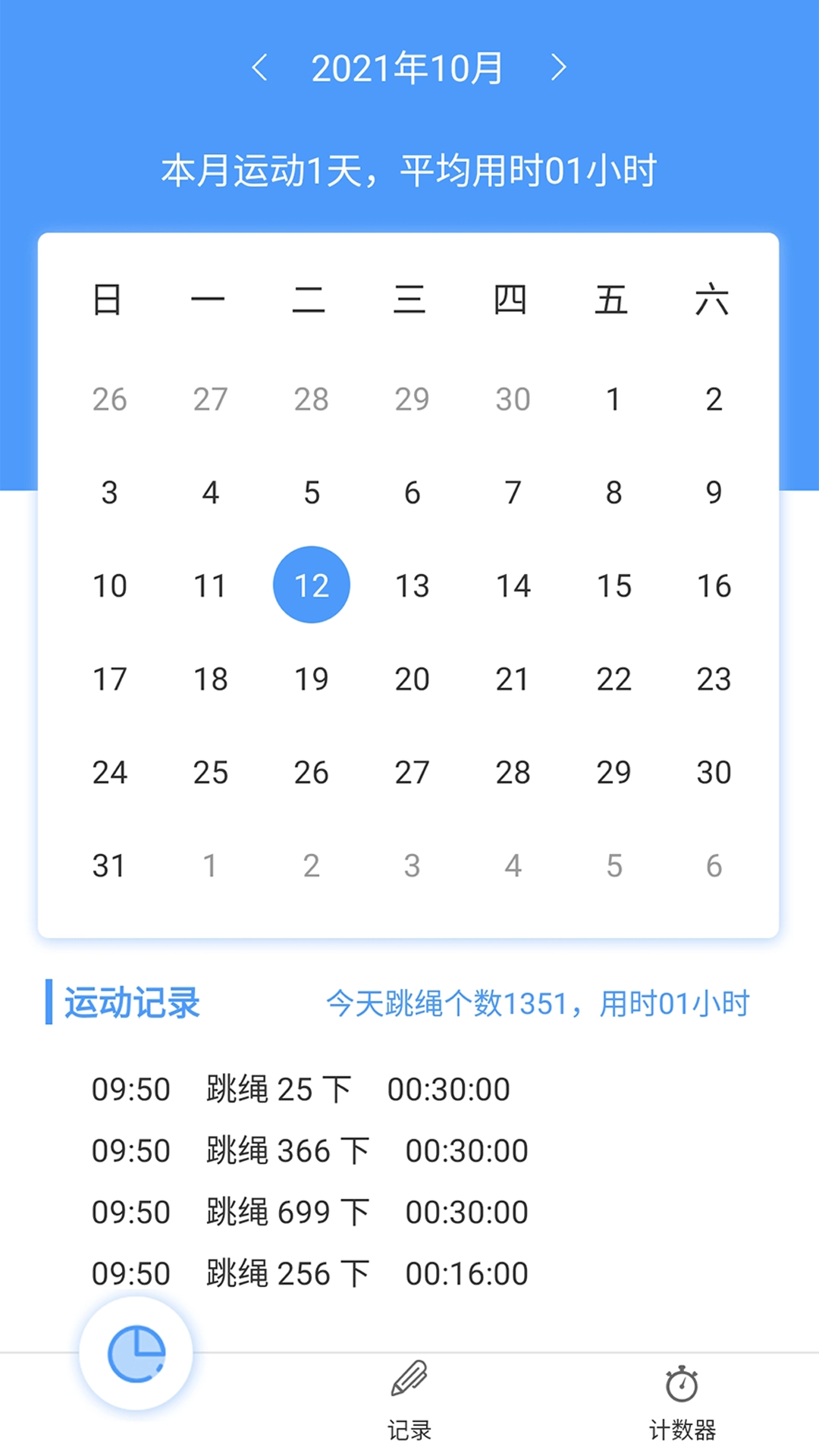Collapse the month view using the left chevron
Viewport: 819px width, 1456px height.
point(262,67)
